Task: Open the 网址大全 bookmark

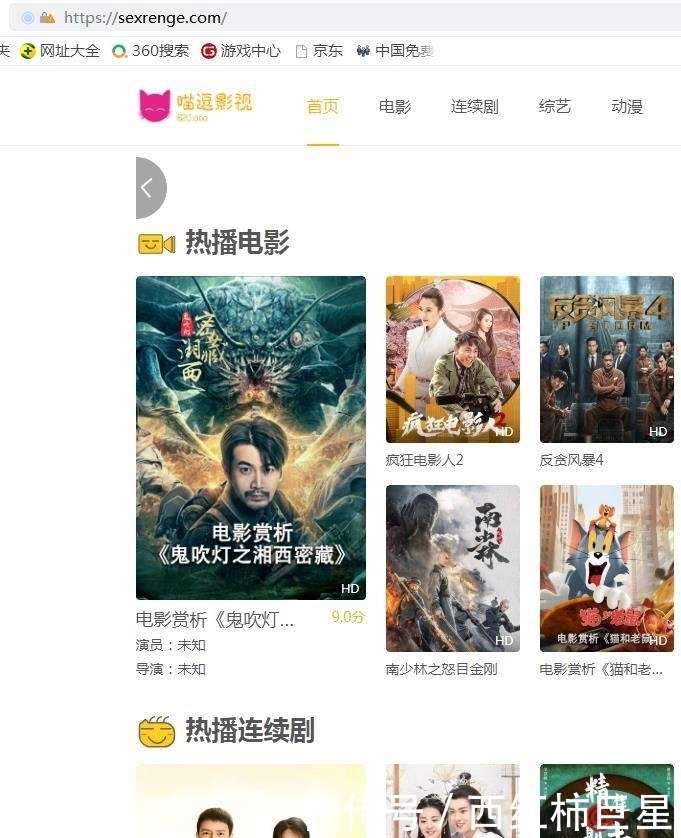Action: click(x=60, y=51)
